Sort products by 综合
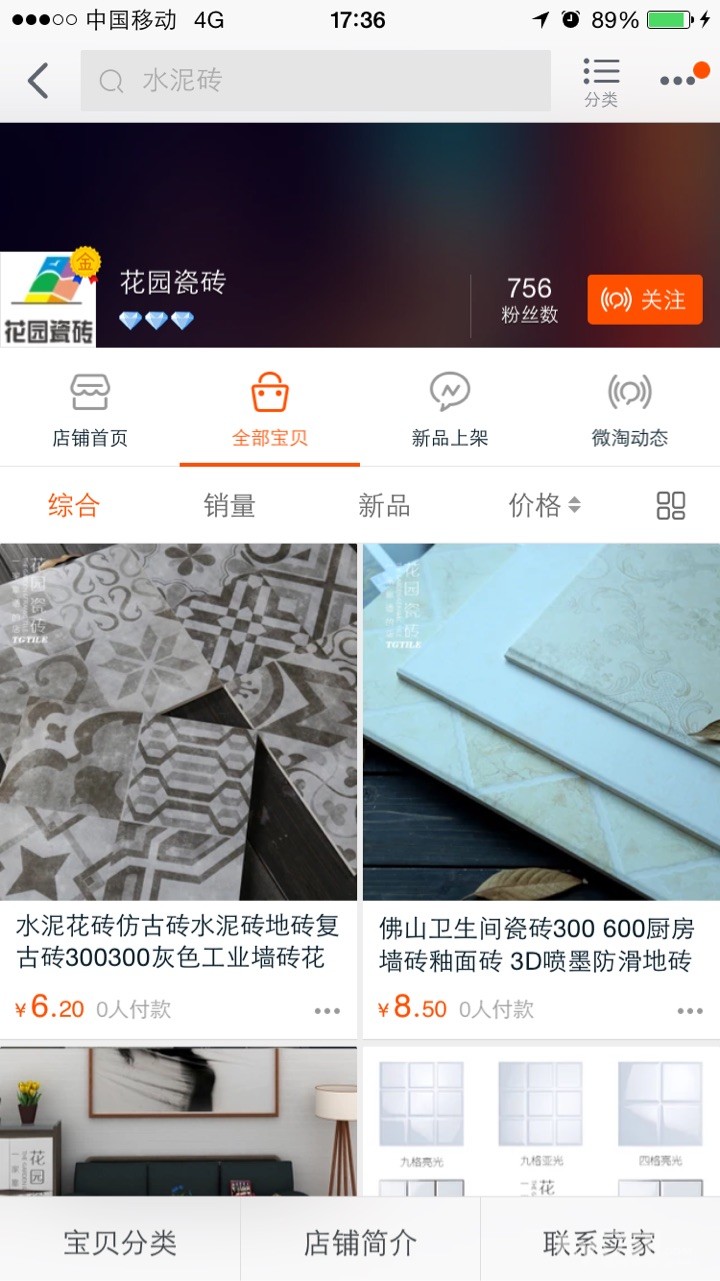 pos(74,506)
